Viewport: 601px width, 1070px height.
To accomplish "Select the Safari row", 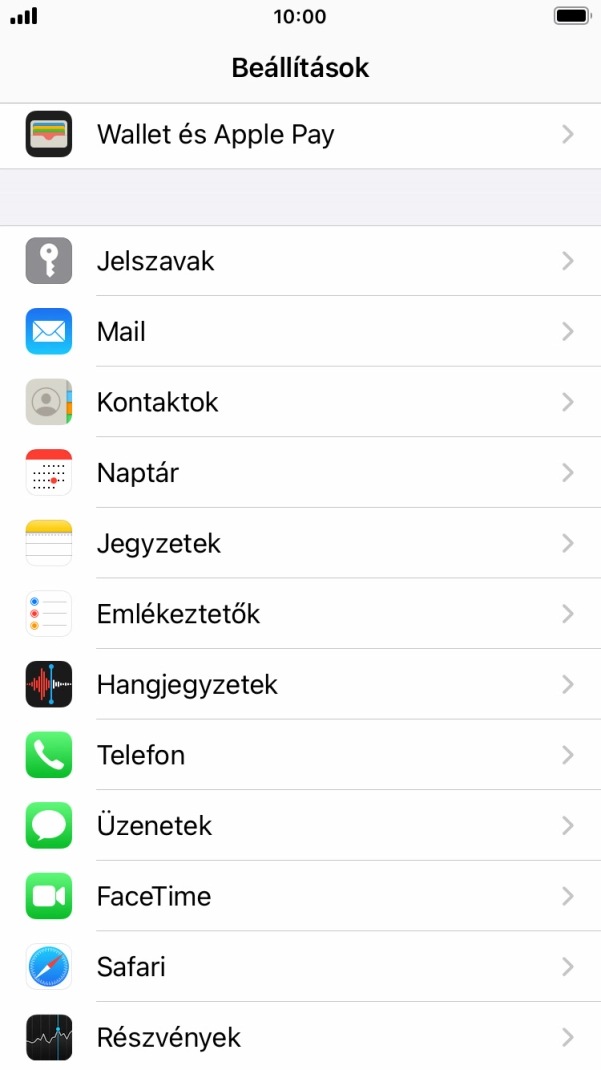I will tap(300, 967).
